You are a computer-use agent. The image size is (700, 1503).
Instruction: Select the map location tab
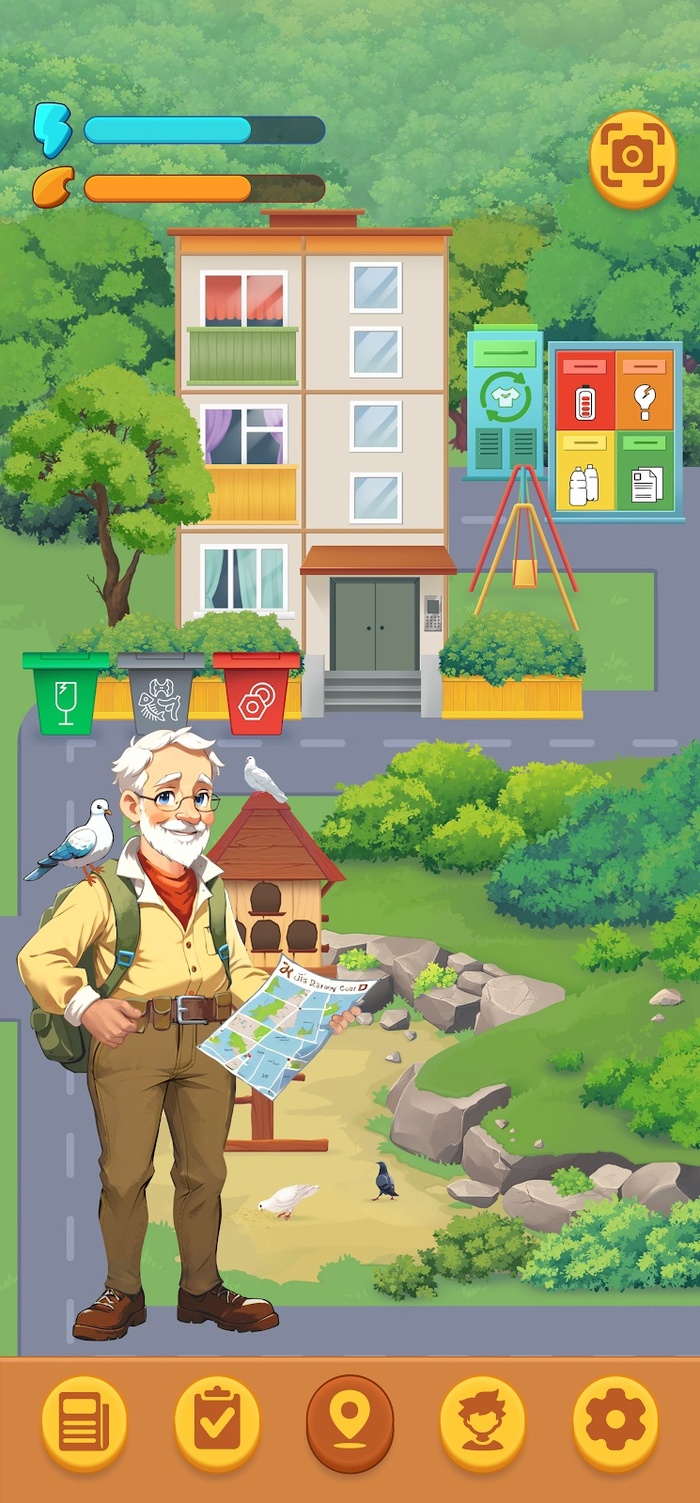point(350,1423)
